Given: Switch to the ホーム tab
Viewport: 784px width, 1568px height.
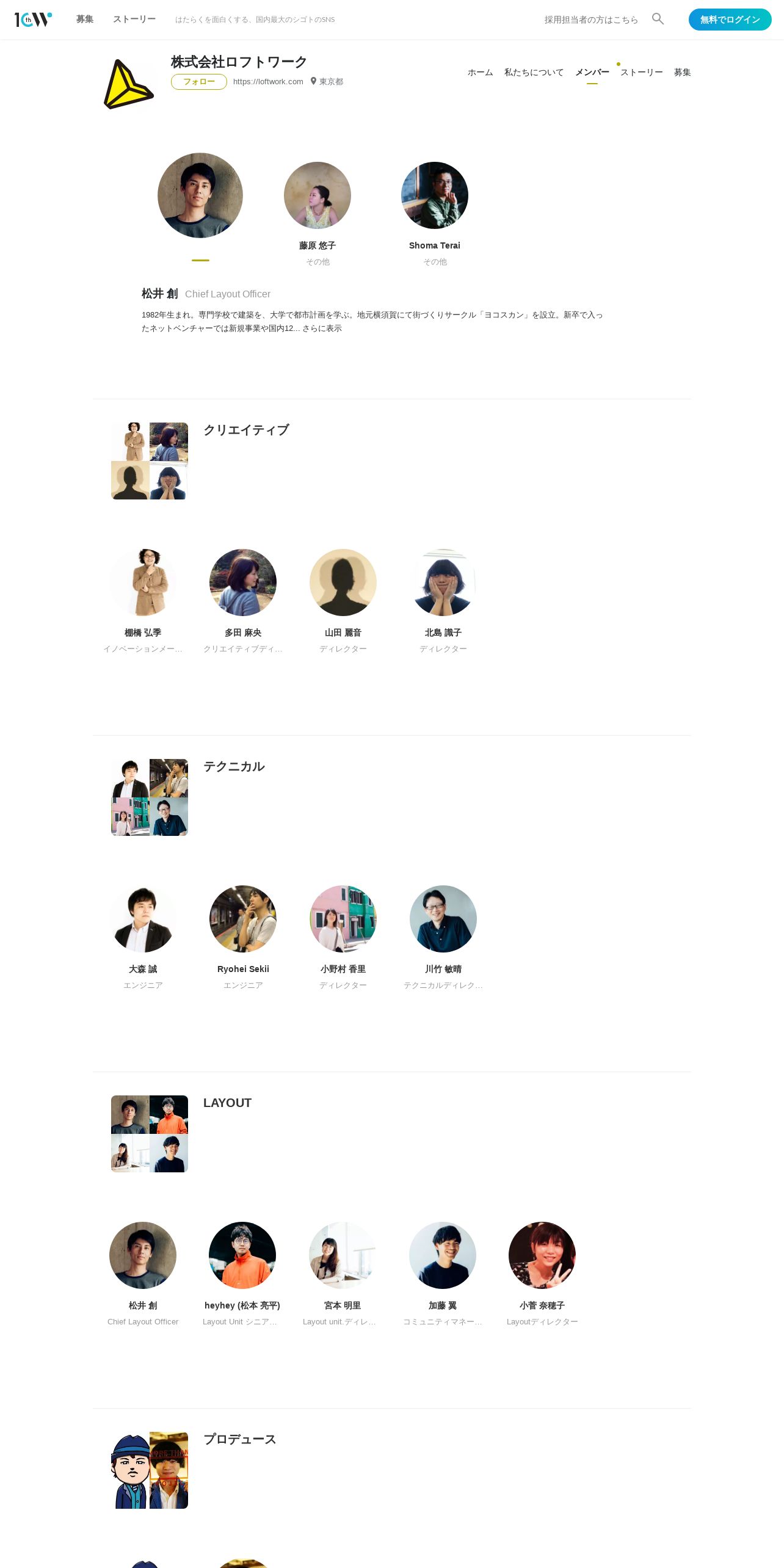Looking at the screenshot, I should [x=480, y=73].
